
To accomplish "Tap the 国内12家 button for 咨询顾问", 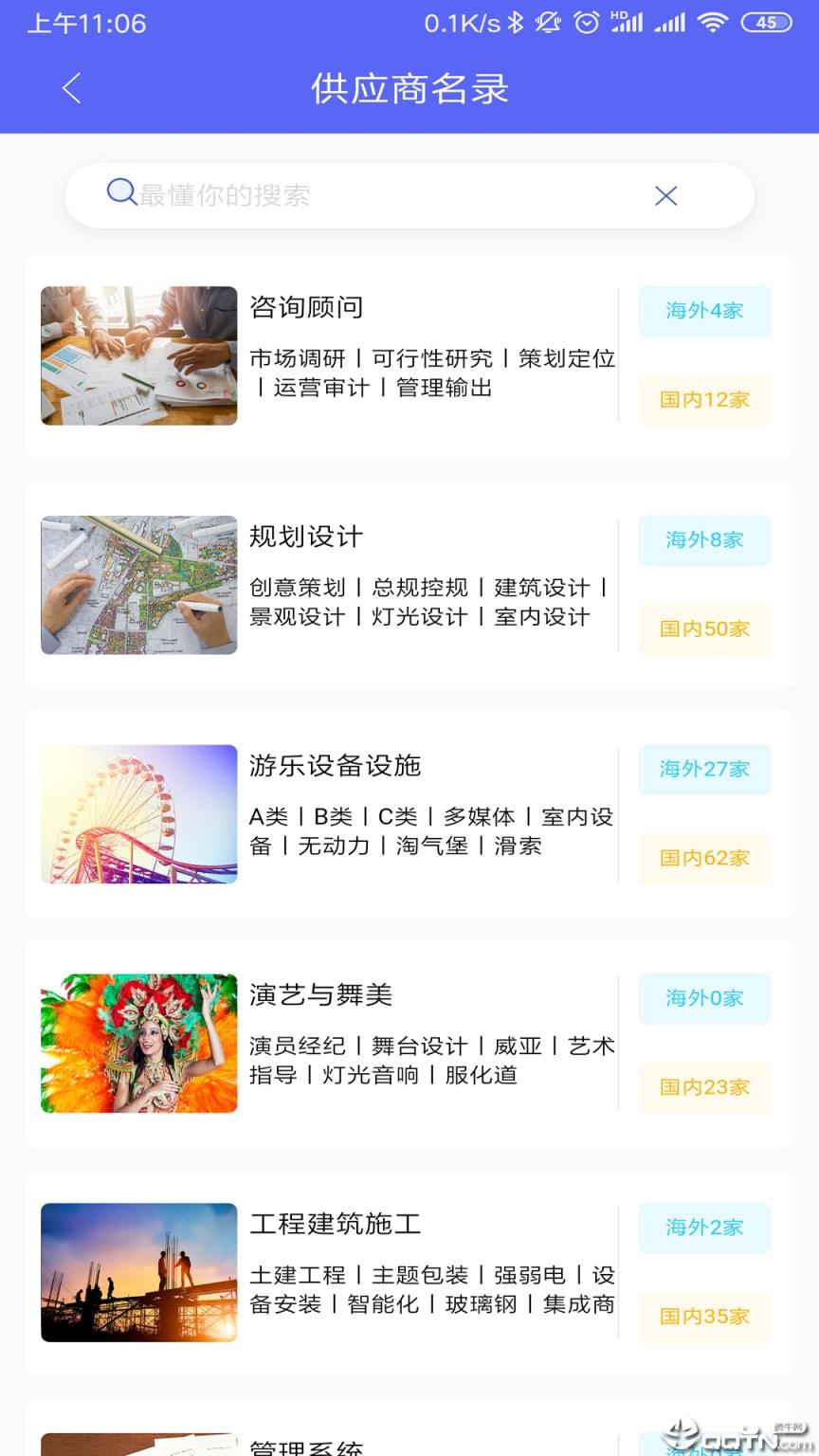I will [704, 400].
